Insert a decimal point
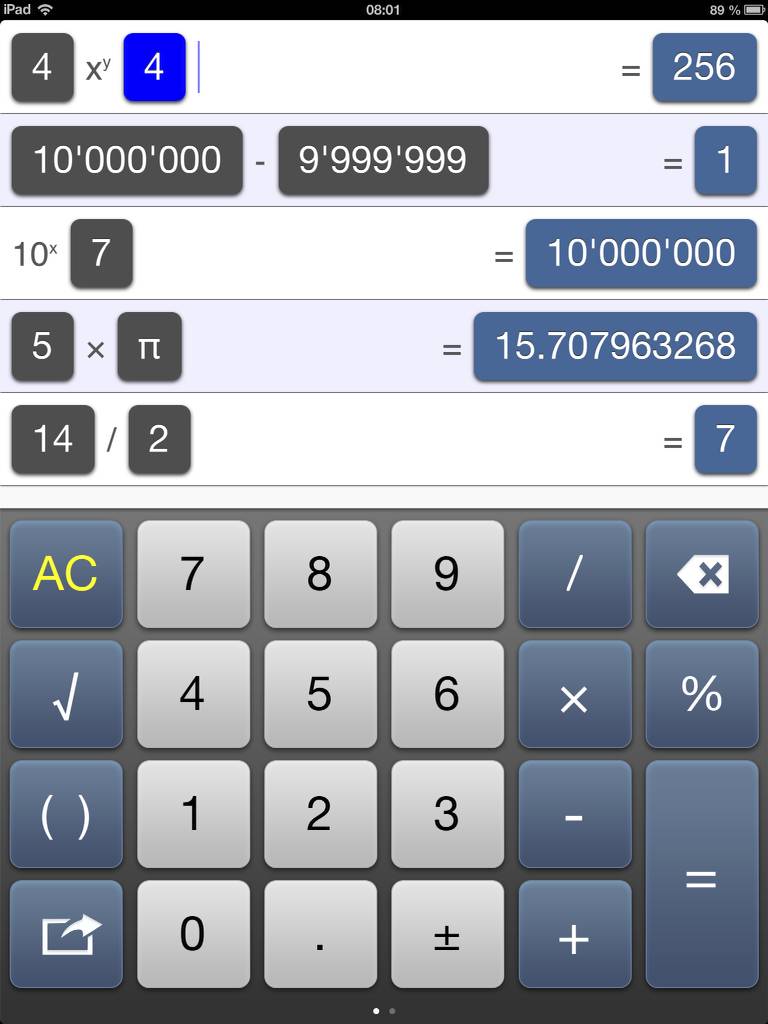This screenshot has width=768, height=1024. (320, 934)
